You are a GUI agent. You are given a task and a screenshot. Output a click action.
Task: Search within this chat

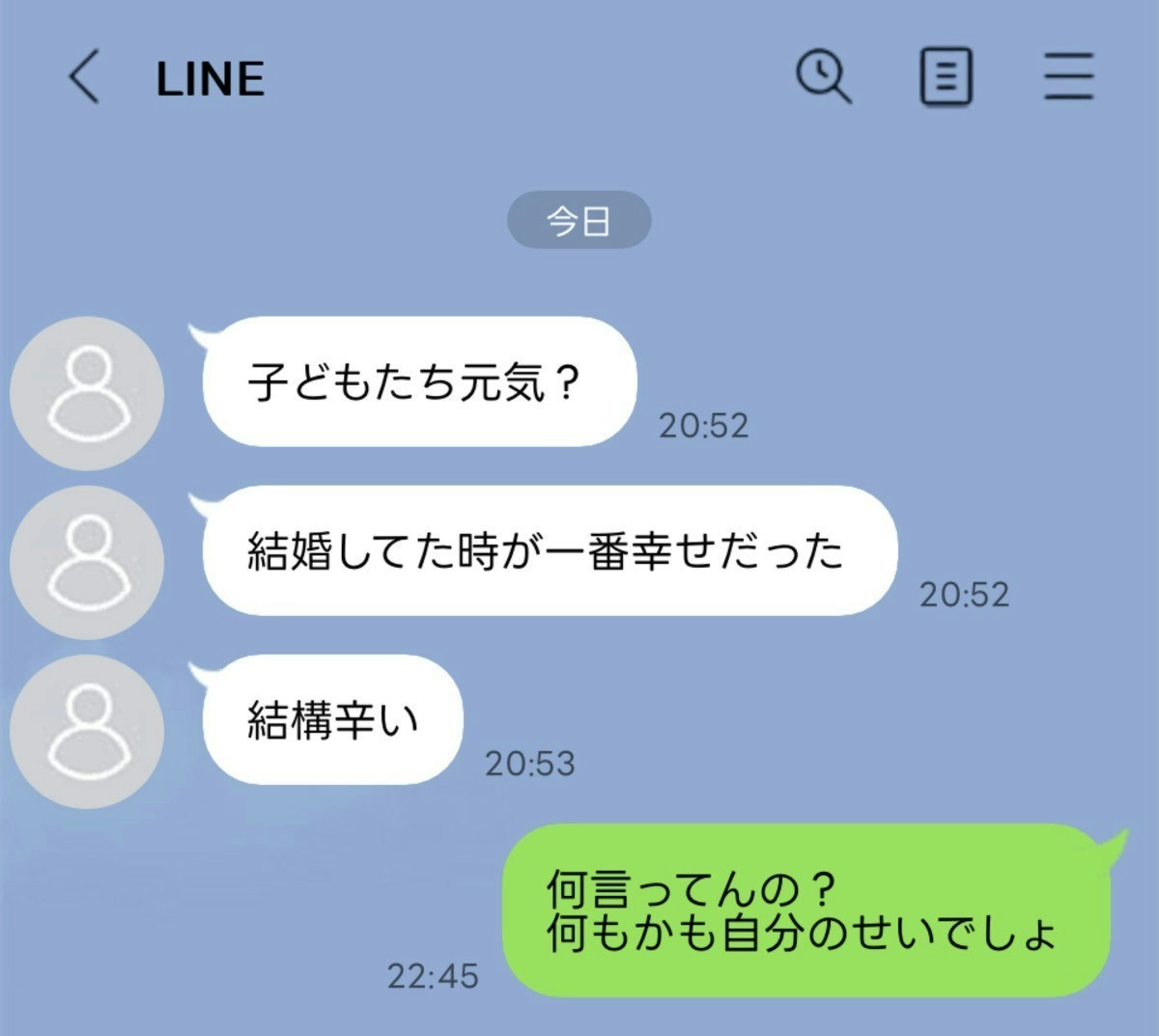click(x=823, y=77)
